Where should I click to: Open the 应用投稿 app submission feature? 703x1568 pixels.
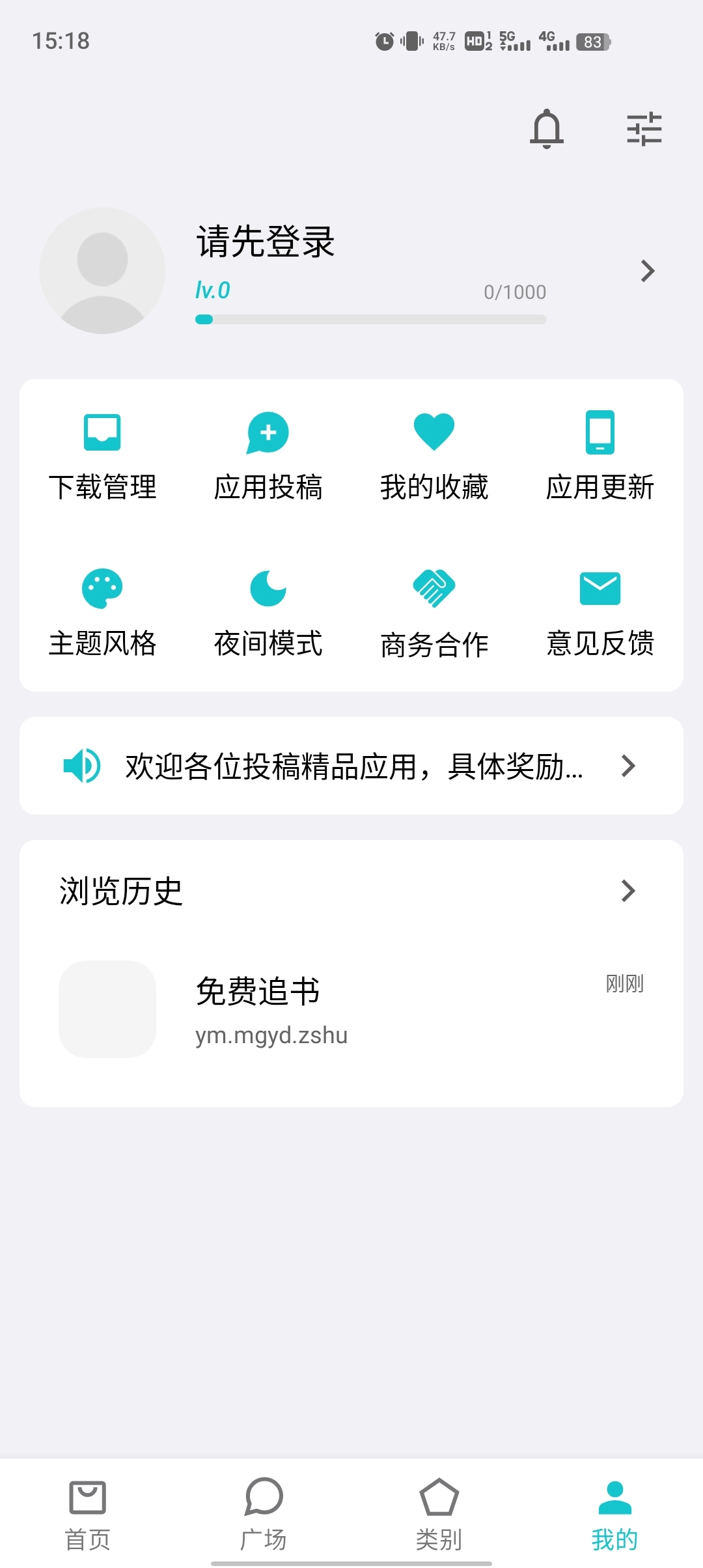(x=268, y=456)
